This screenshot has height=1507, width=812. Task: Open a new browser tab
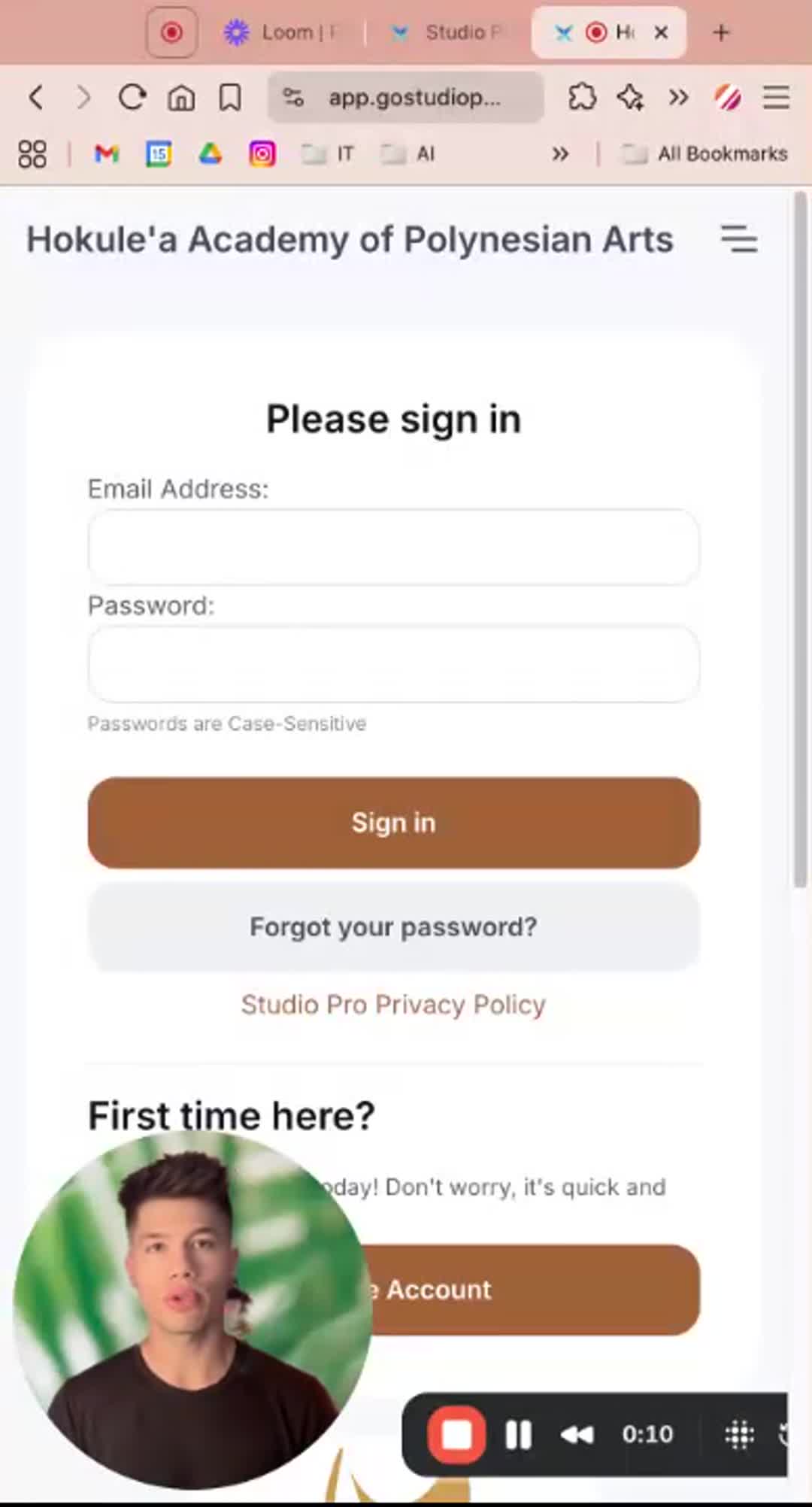pos(721,32)
